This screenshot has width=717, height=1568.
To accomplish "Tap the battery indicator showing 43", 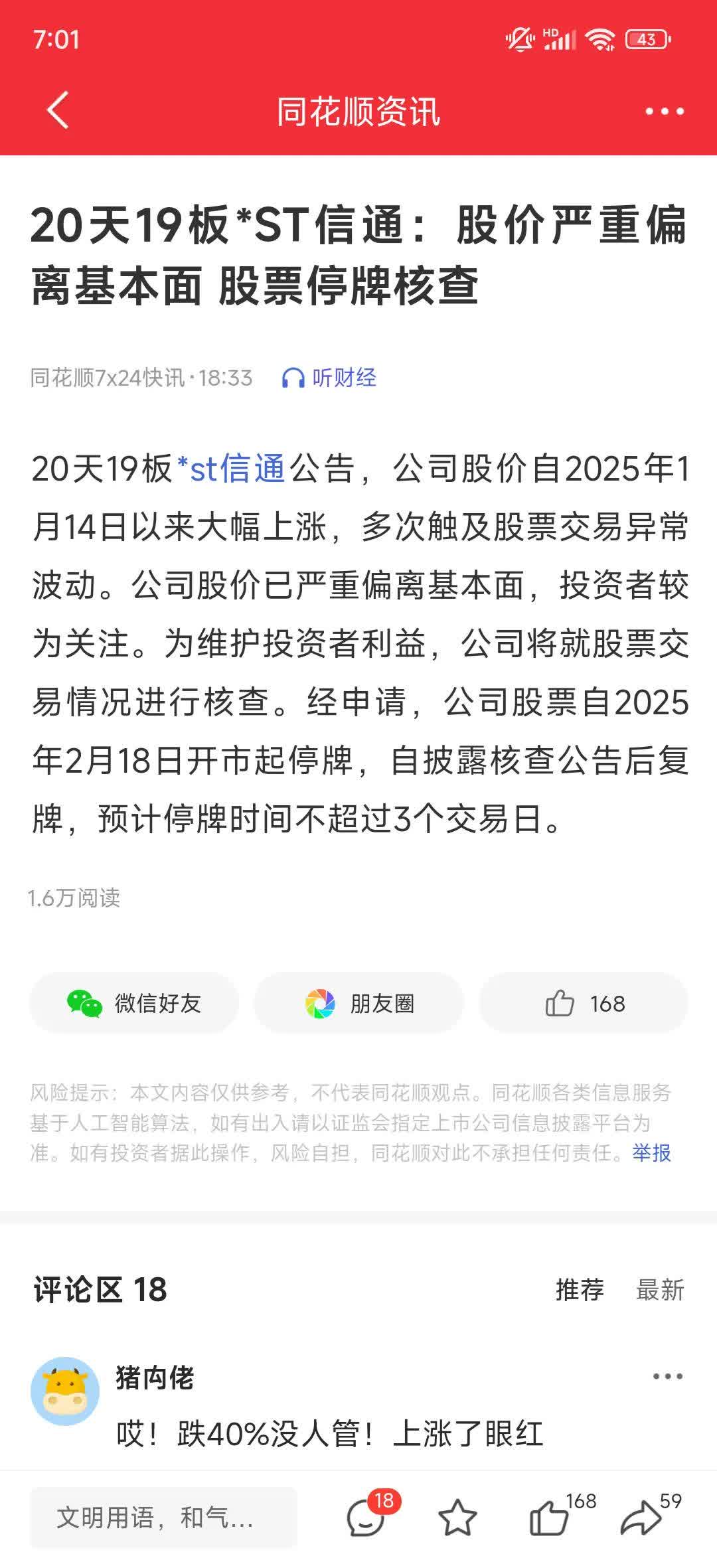I will [x=646, y=40].
